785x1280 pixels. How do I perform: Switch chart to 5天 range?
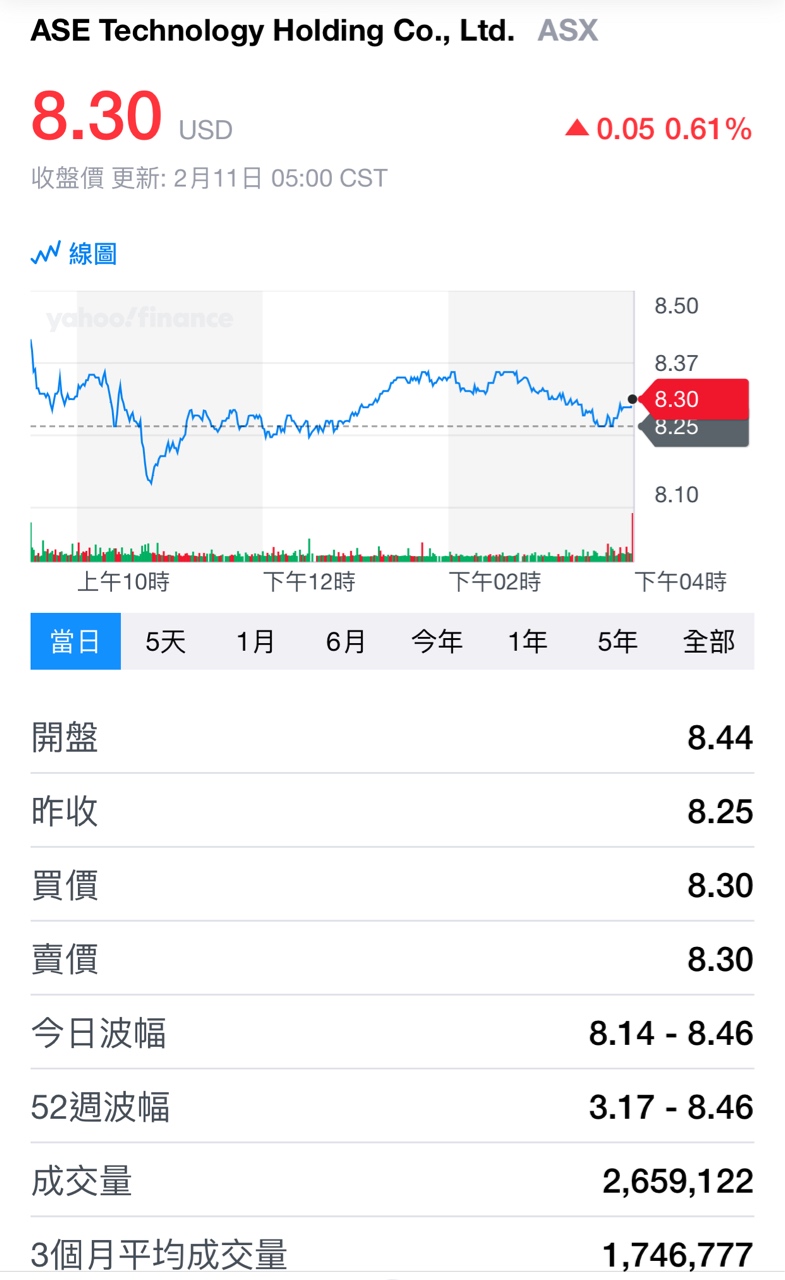[166, 641]
